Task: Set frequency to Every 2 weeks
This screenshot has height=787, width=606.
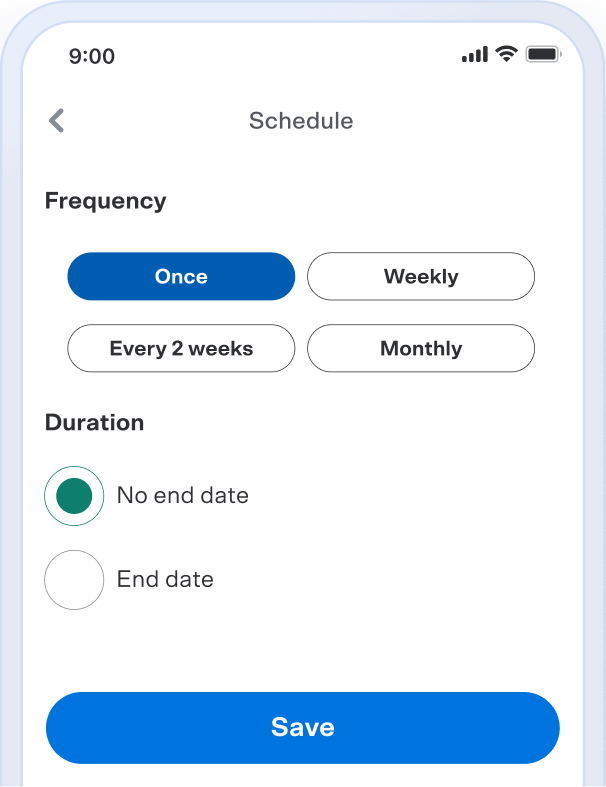Action: 181,349
